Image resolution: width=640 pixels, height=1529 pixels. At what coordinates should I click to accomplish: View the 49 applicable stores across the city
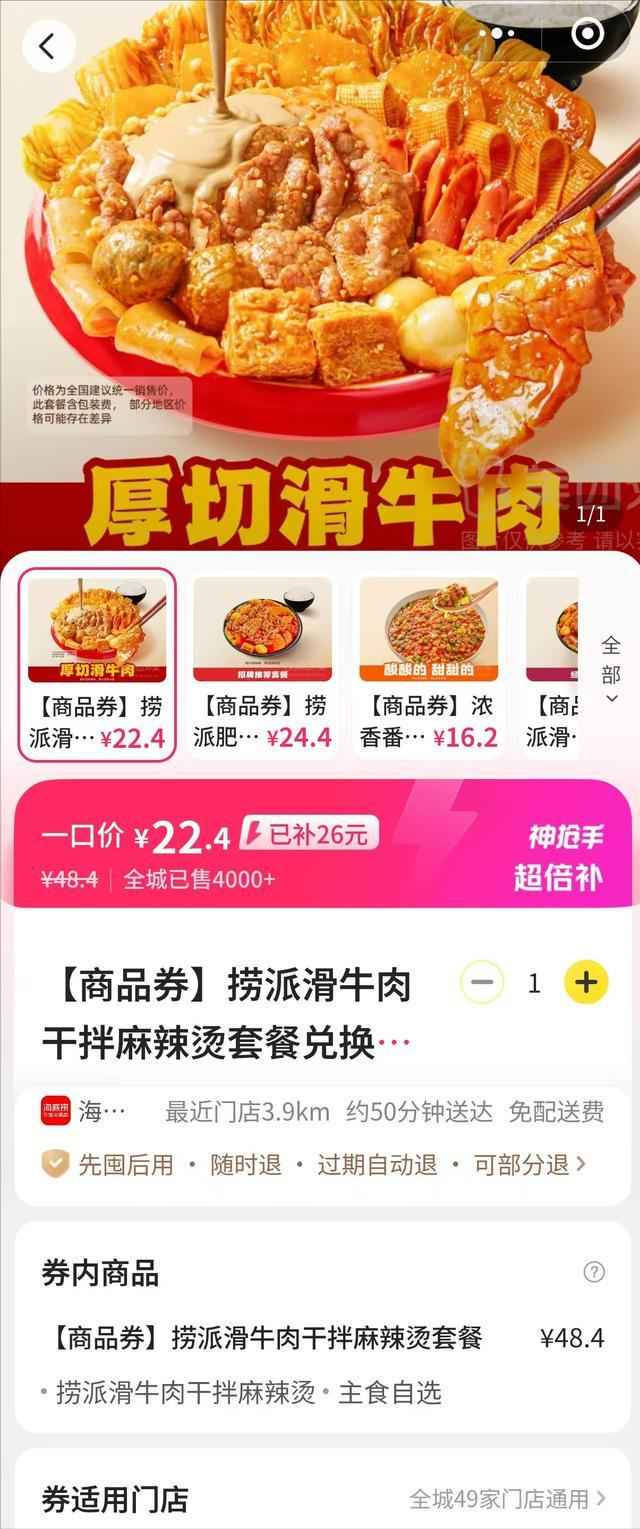[508, 1498]
